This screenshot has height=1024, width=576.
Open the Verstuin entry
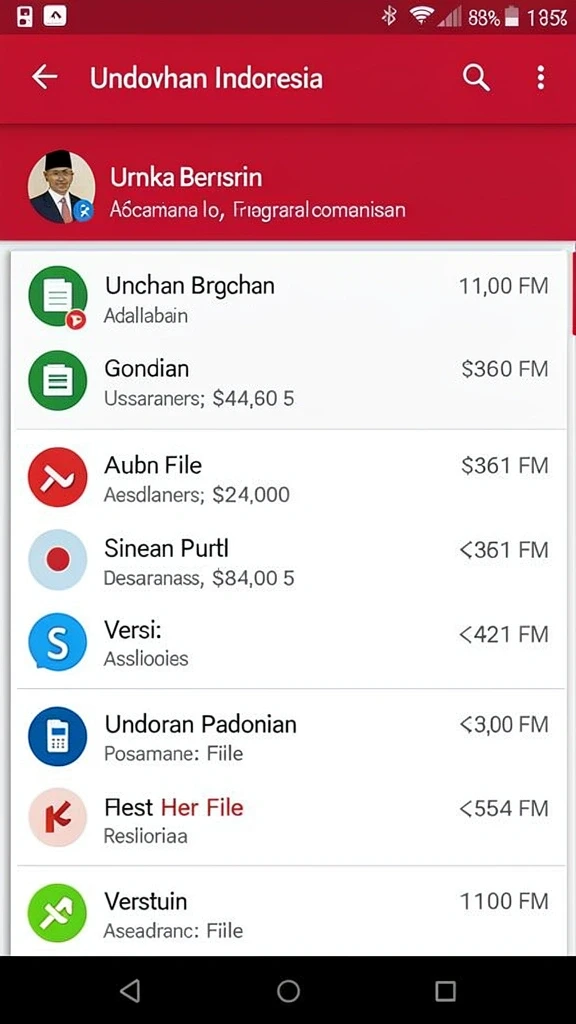tap(288, 913)
